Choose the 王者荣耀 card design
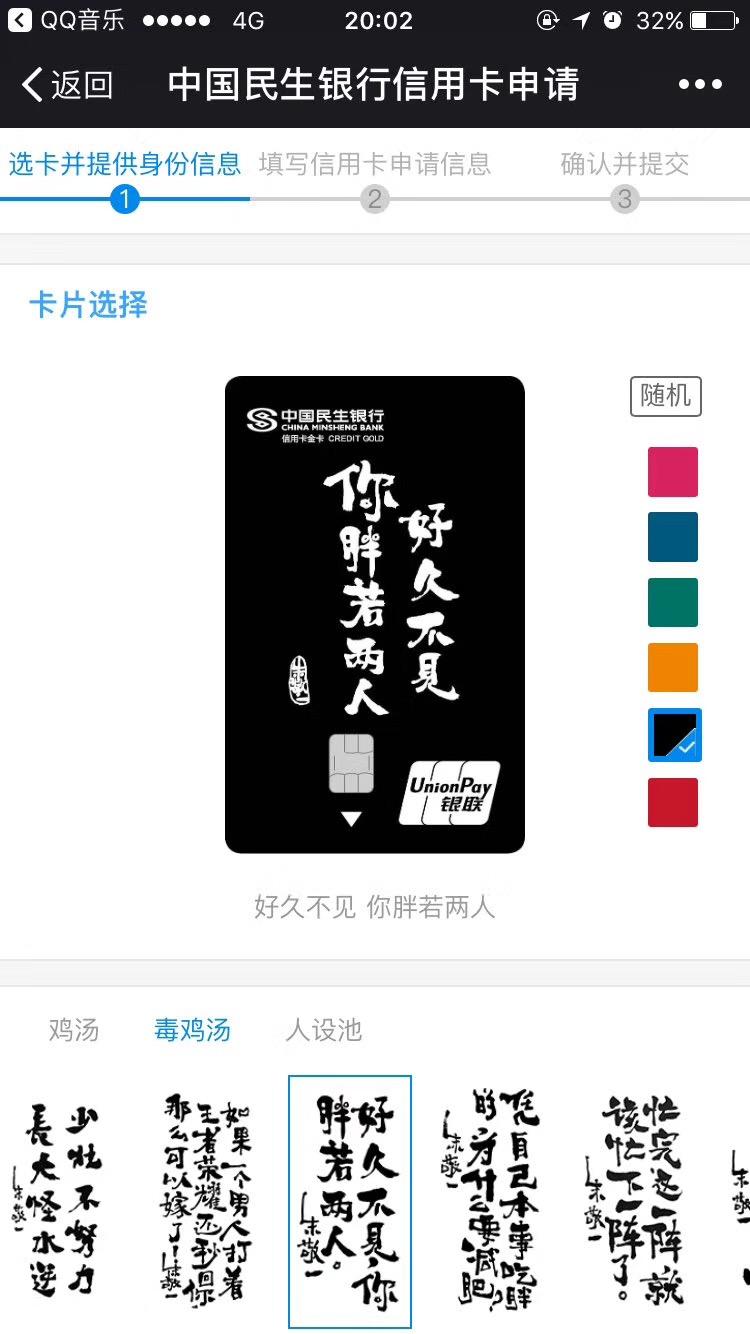Viewport: 750px width, 1334px height. click(208, 1201)
